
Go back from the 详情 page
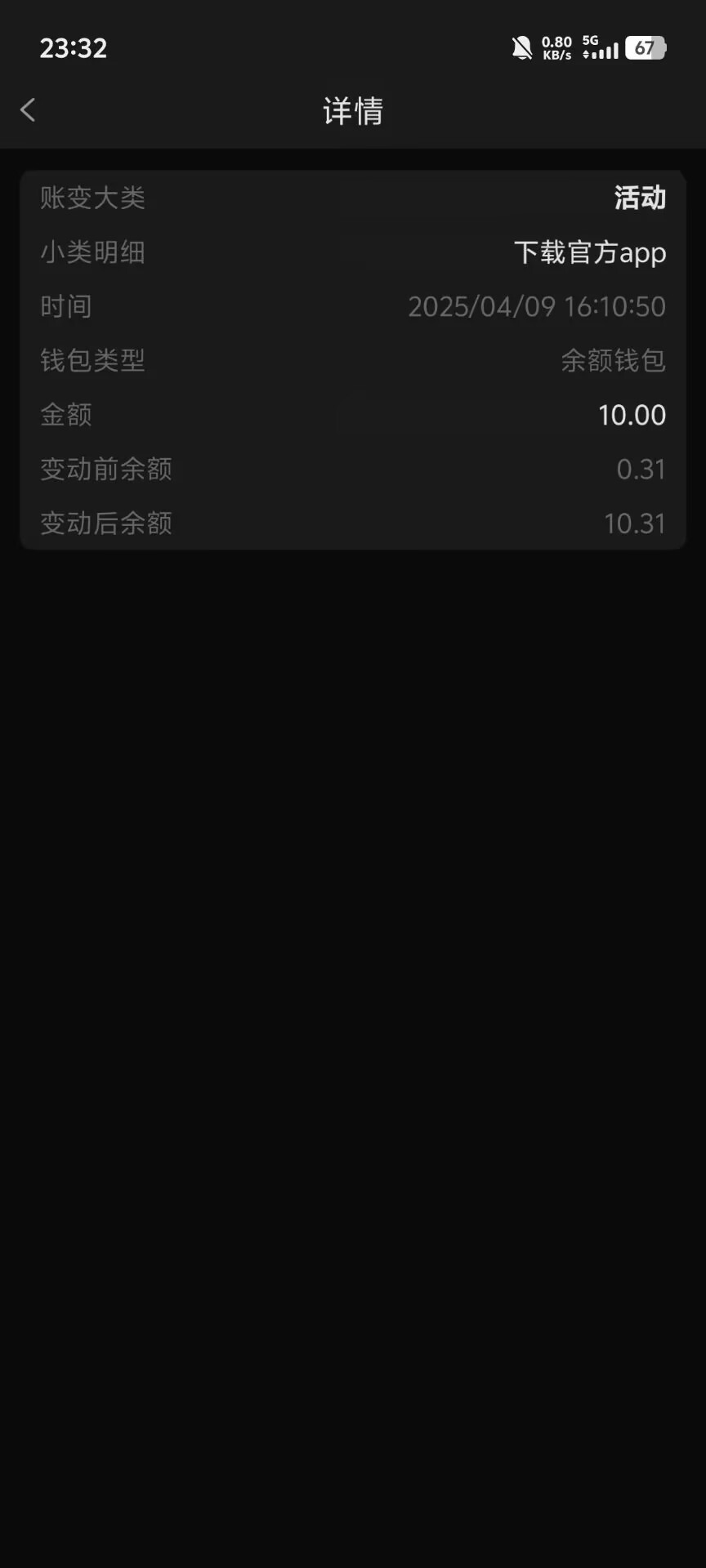tap(28, 110)
